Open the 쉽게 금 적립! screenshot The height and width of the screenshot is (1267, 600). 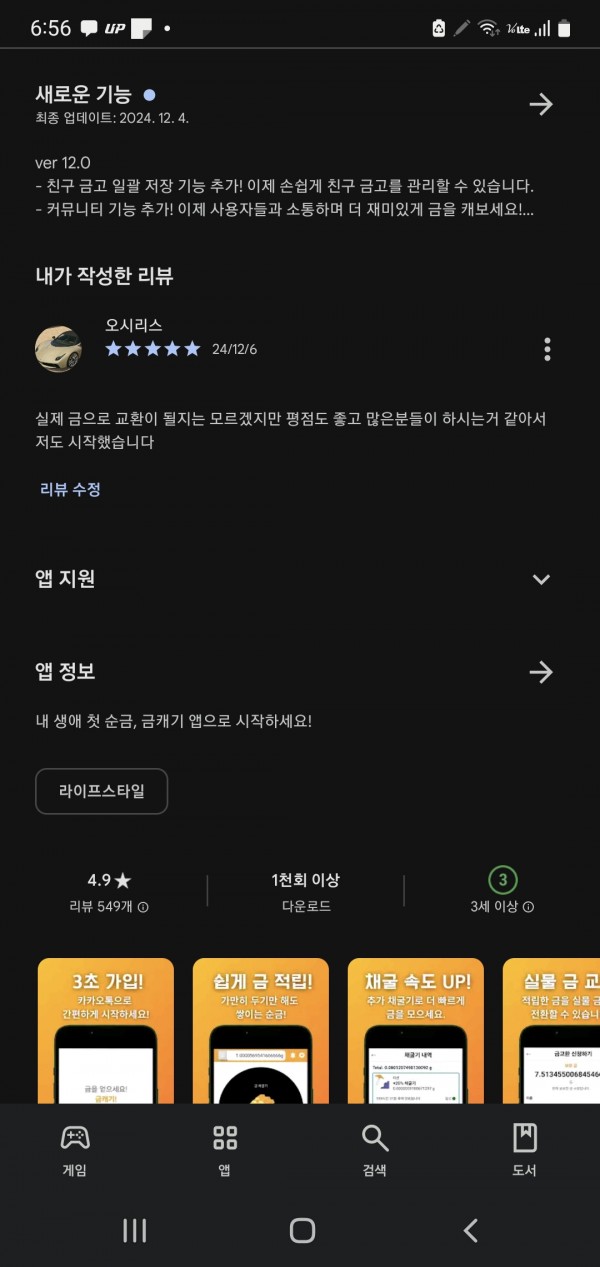(261, 1030)
